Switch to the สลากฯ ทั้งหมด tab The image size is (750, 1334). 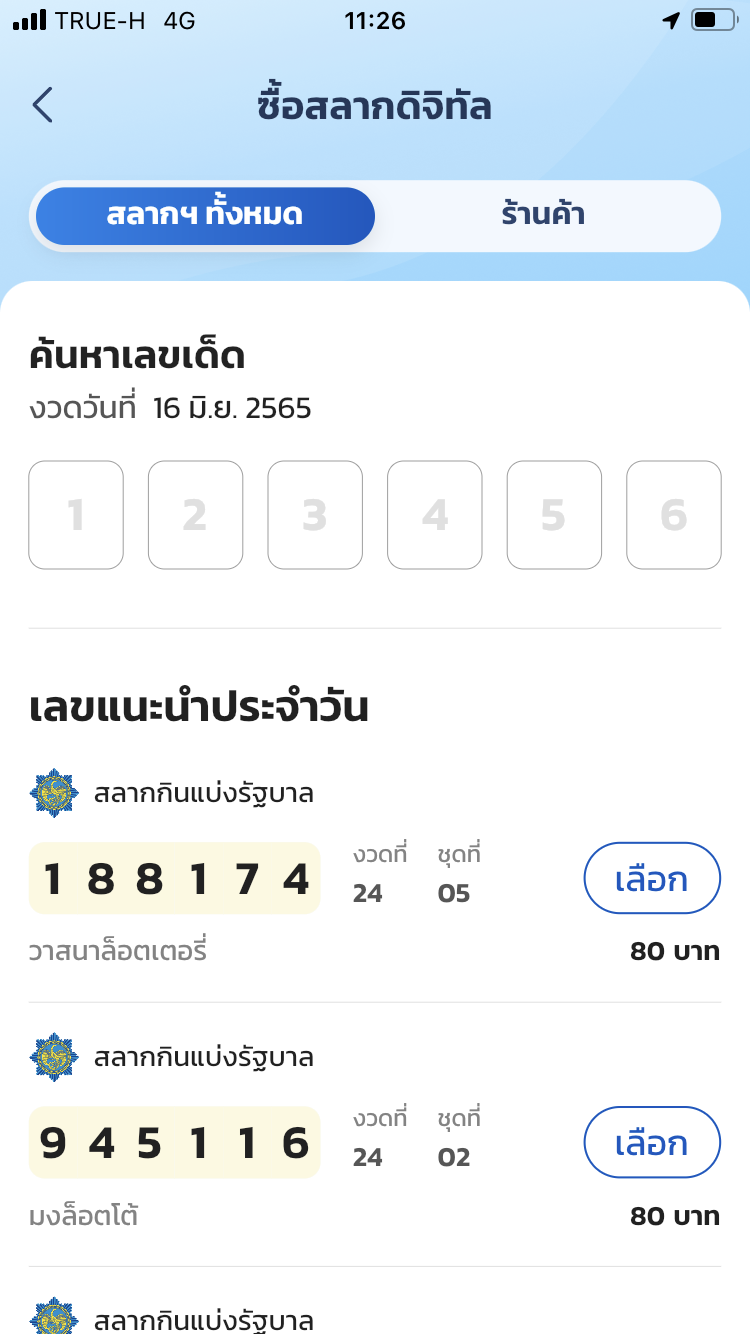(x=205, y=216)
